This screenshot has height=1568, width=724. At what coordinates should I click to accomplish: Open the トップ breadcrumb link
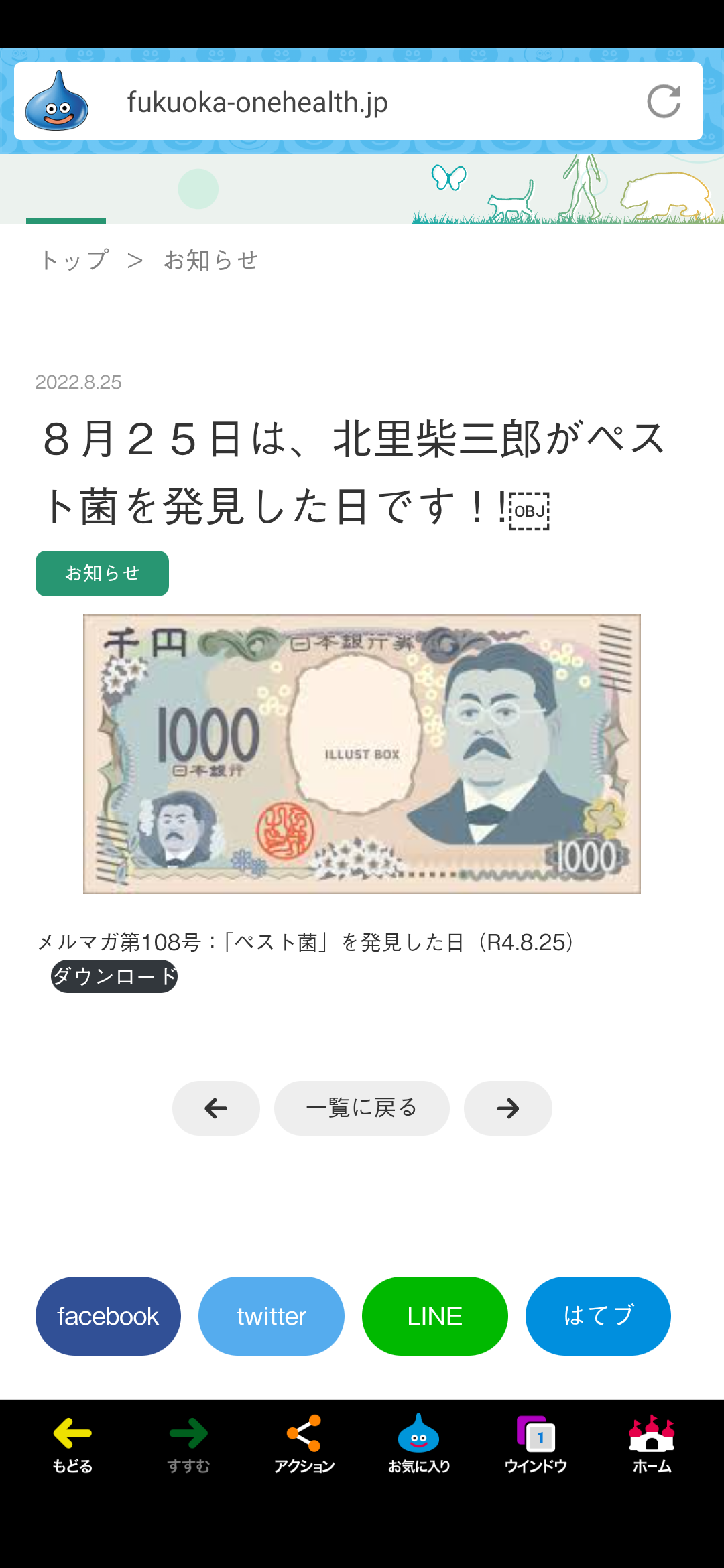[x=74, y=260]
